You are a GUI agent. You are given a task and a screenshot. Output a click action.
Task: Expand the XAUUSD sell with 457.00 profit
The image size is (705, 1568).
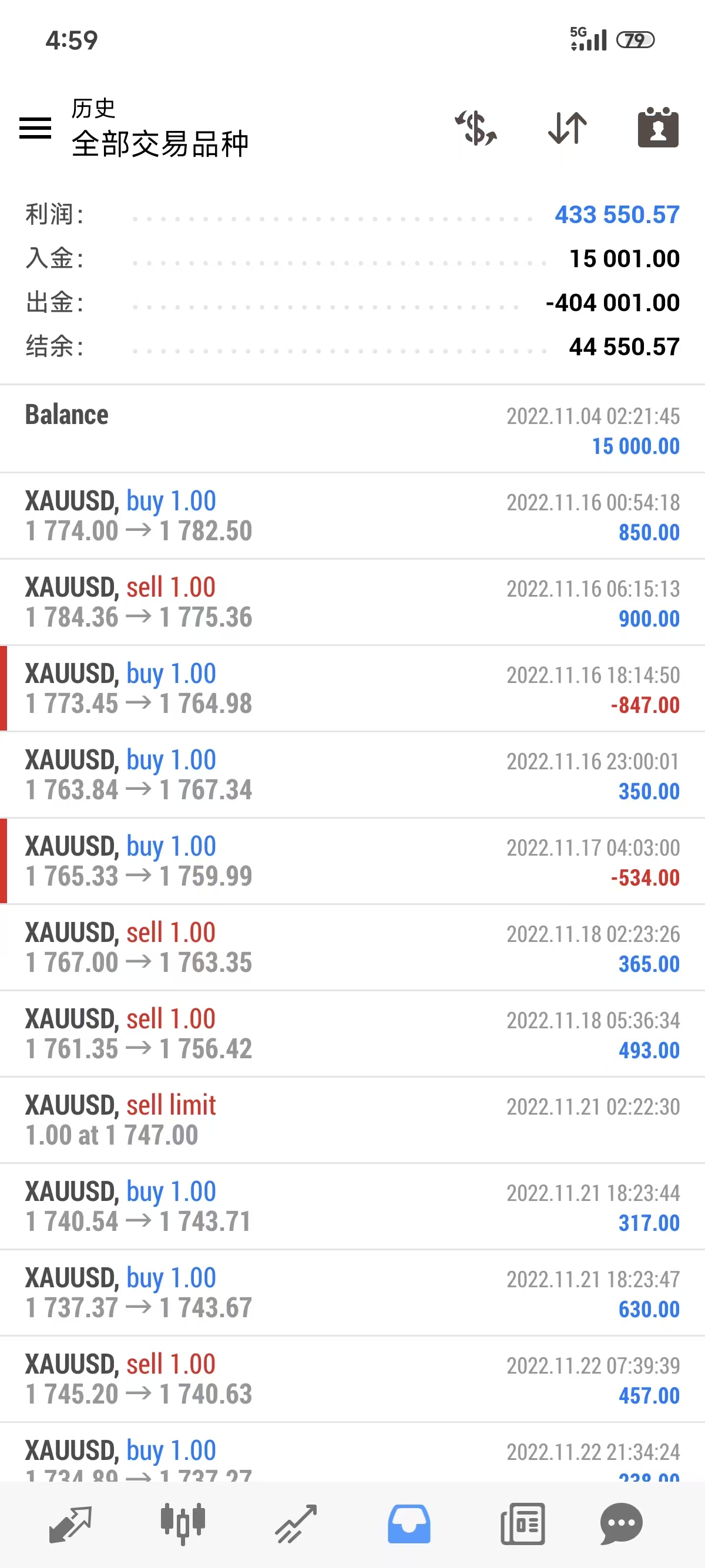pyautogui.click(x=352, y=1379)
